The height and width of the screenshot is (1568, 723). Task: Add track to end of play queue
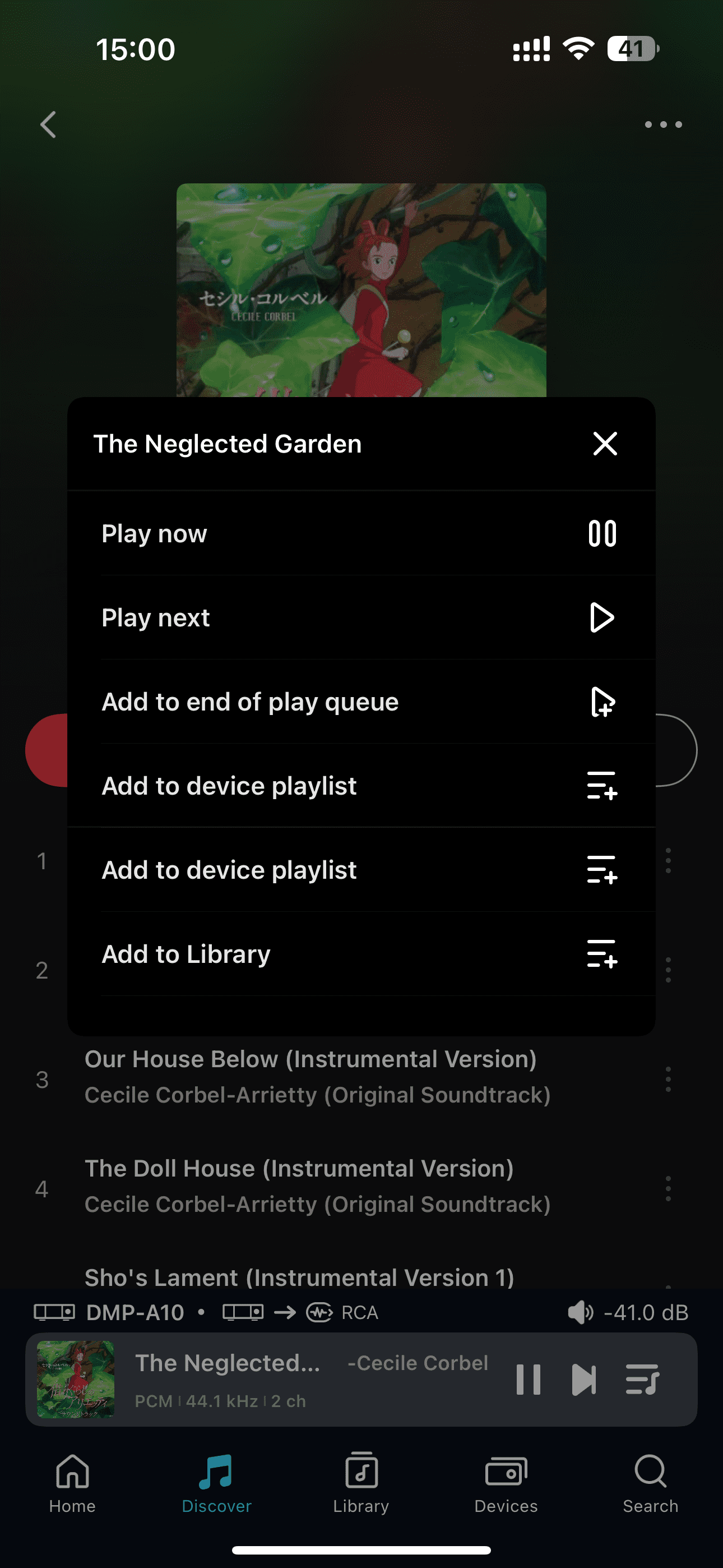point(360,702)
